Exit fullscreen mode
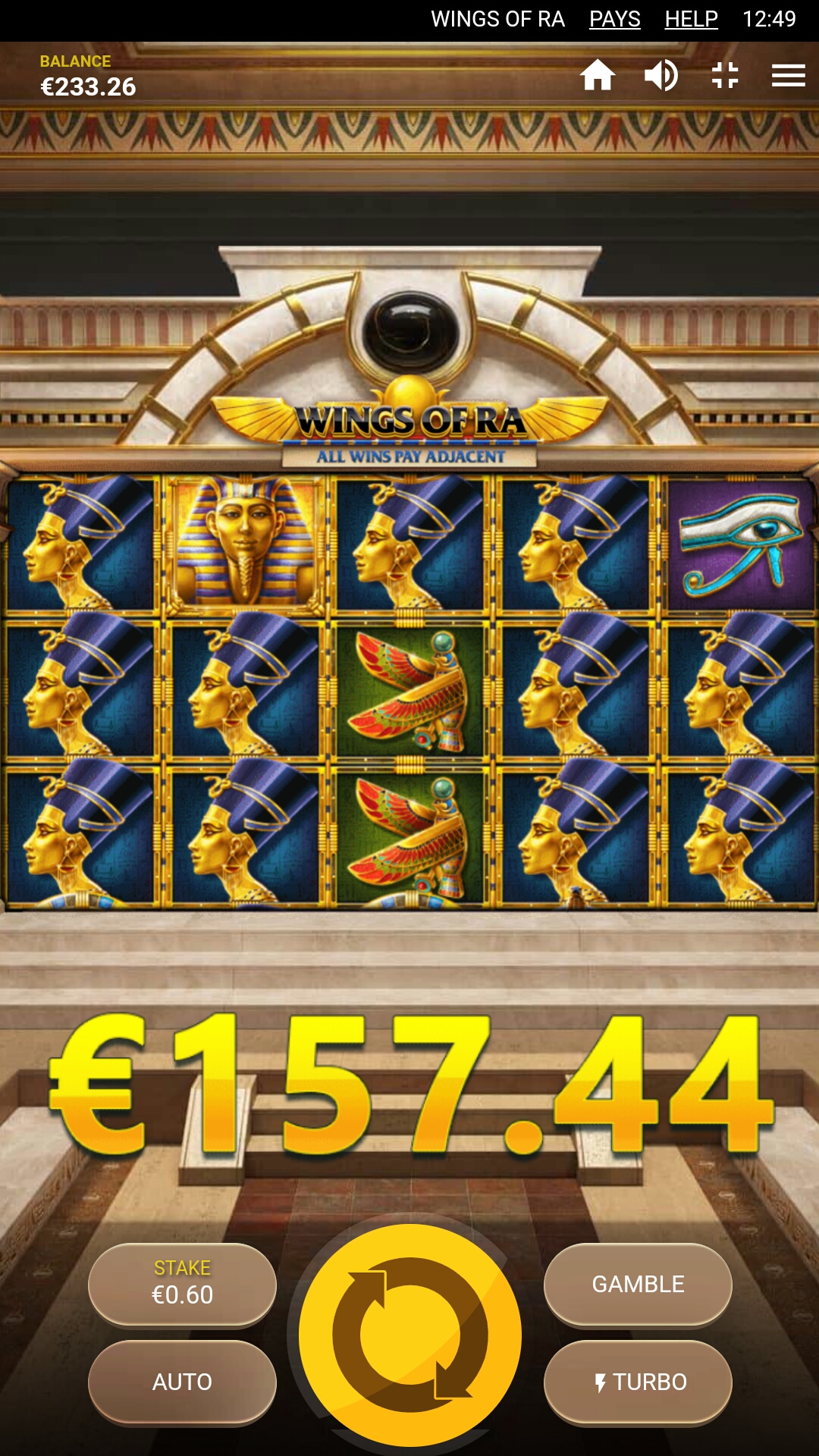Viewport: 819px width, 1456px height. click(x=725, y=75)
